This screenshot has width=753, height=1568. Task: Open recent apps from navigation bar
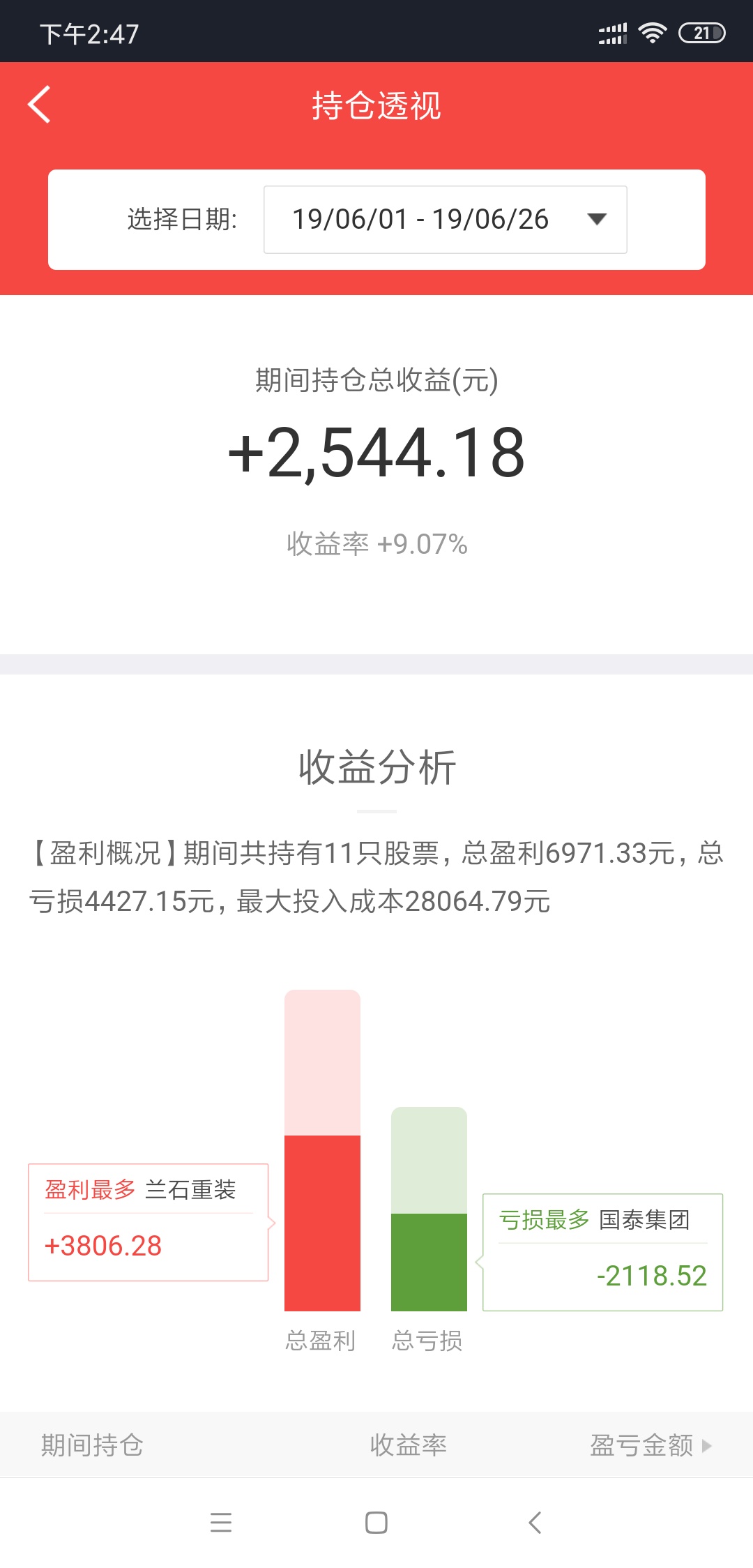(x=221, y=1522)
